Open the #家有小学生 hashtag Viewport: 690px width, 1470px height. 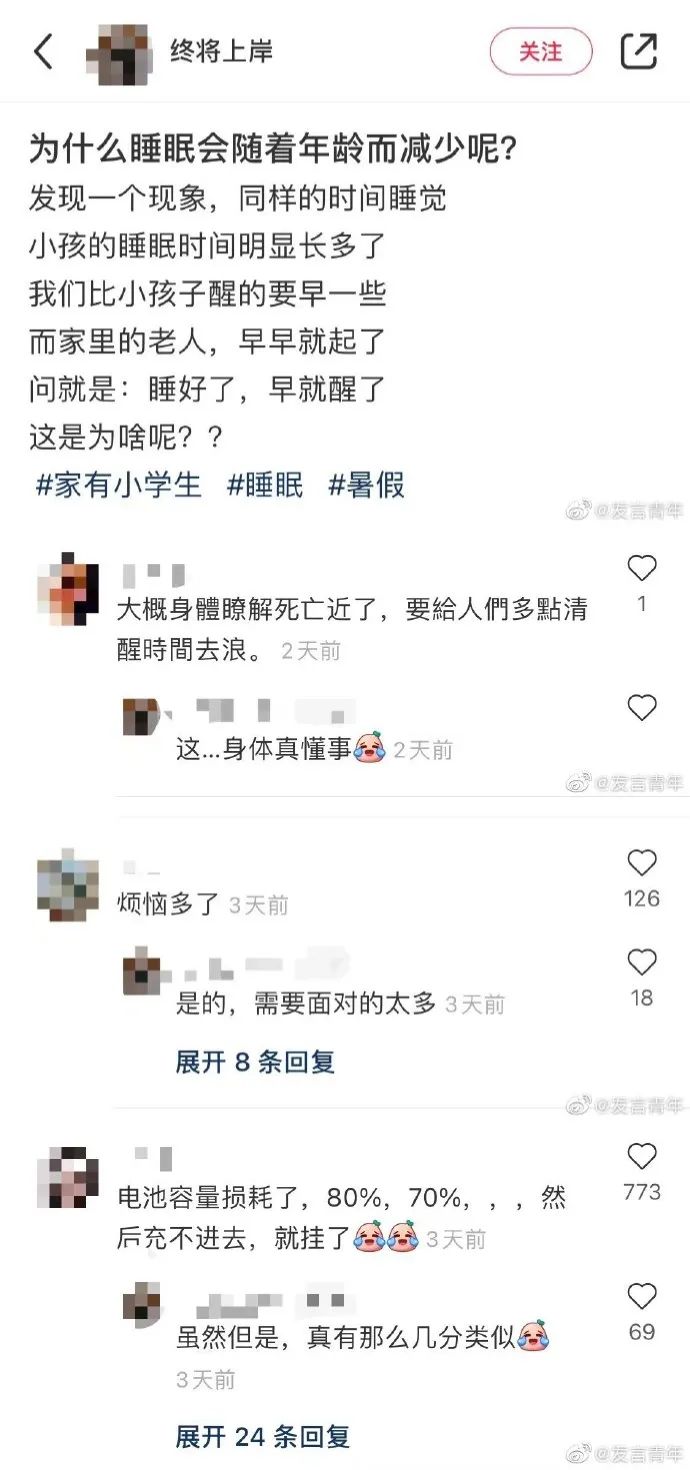(x=118, y=485)
